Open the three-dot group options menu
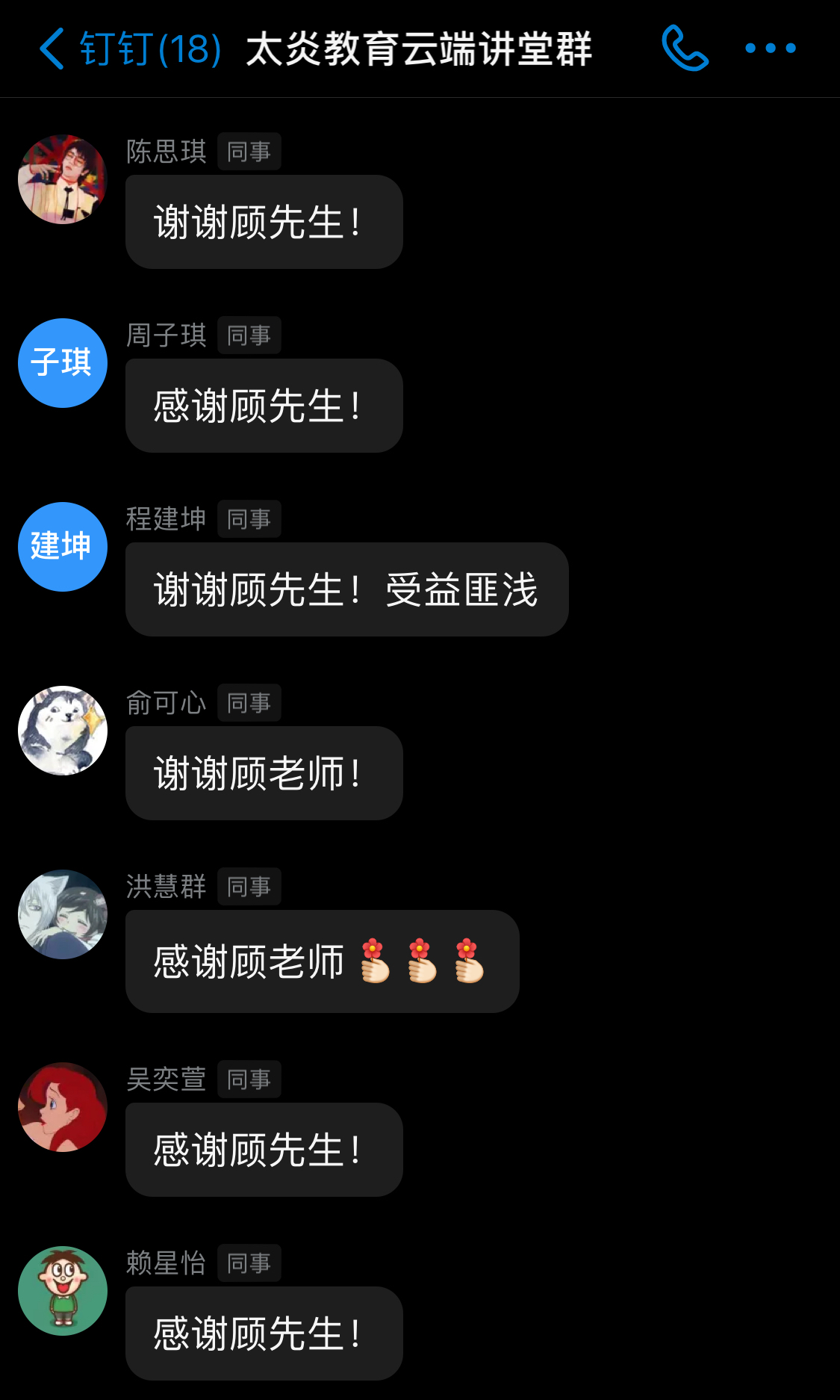Screen dimensions: 840x1400 (770, 49)
